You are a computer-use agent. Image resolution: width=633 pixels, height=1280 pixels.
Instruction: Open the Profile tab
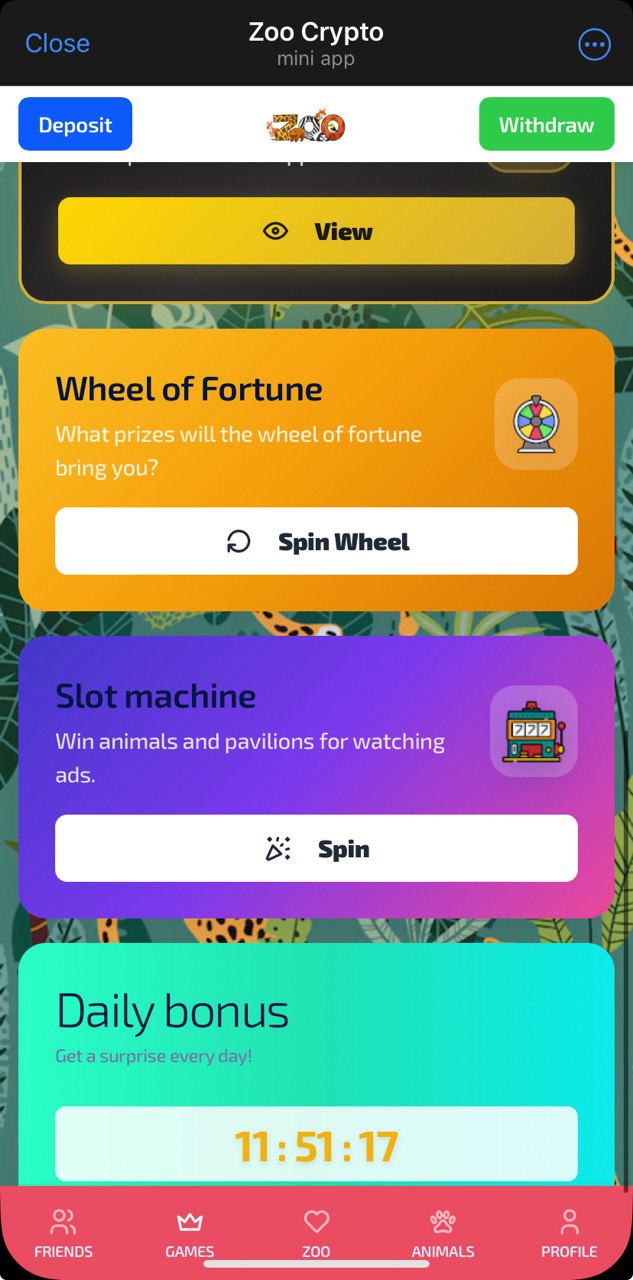(x=569, y=1233)
